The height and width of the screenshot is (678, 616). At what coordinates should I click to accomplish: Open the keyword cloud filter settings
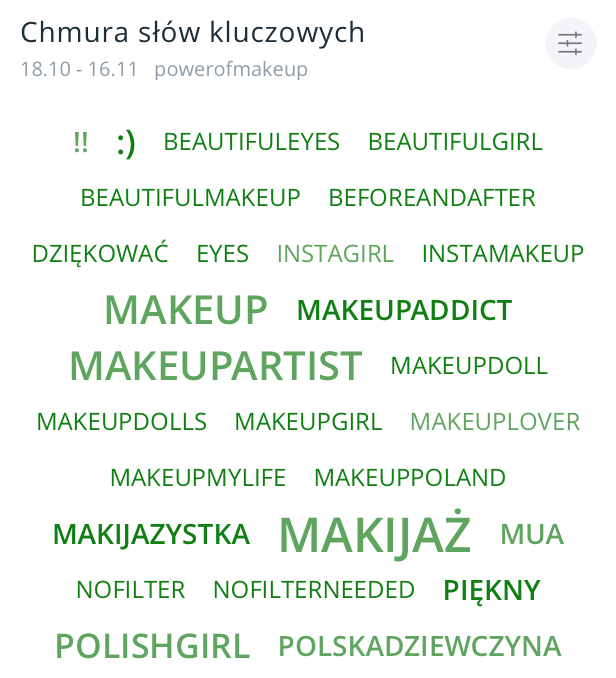click(570, 43)
